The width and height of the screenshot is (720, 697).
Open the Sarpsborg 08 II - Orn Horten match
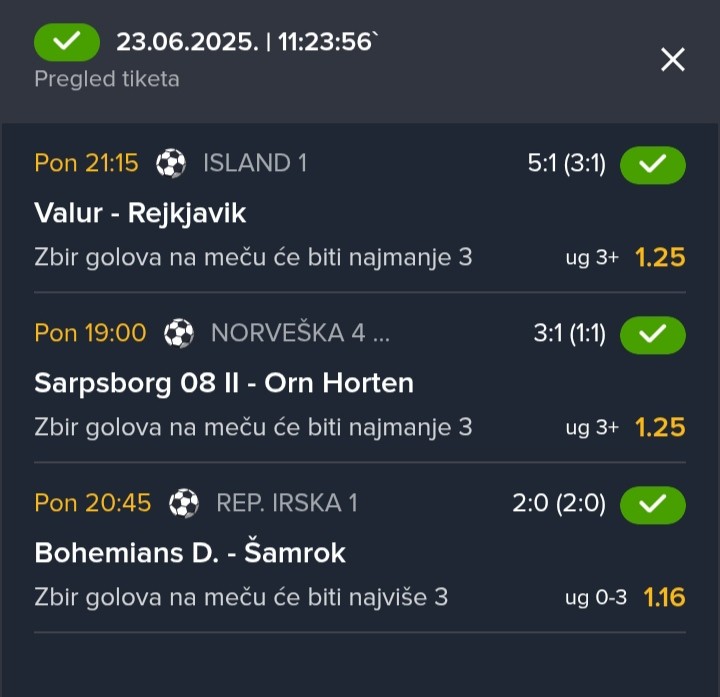[223, 383]
